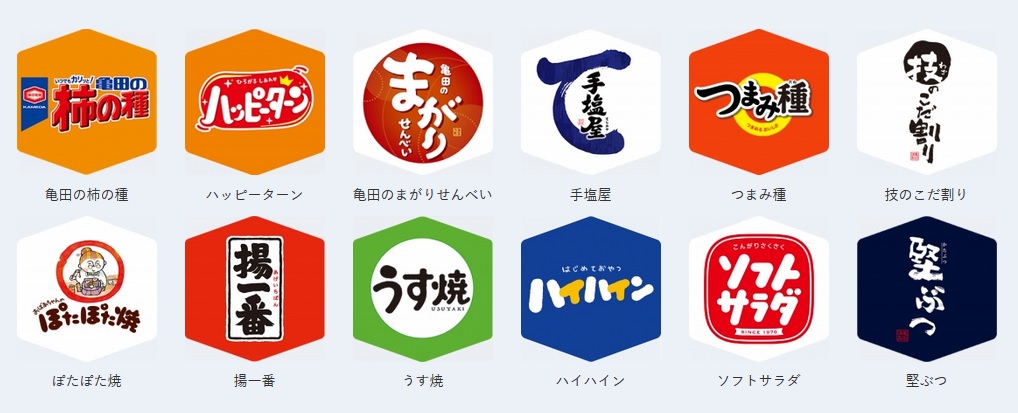1018x413 pixels.
Task: View the 亀田のまがりせんべい product tile
Action: [423, 102]
